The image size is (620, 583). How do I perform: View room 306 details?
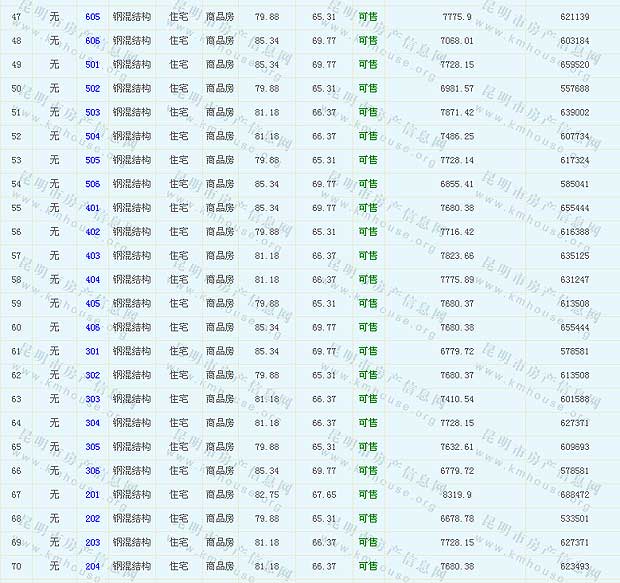coord(93,471)
